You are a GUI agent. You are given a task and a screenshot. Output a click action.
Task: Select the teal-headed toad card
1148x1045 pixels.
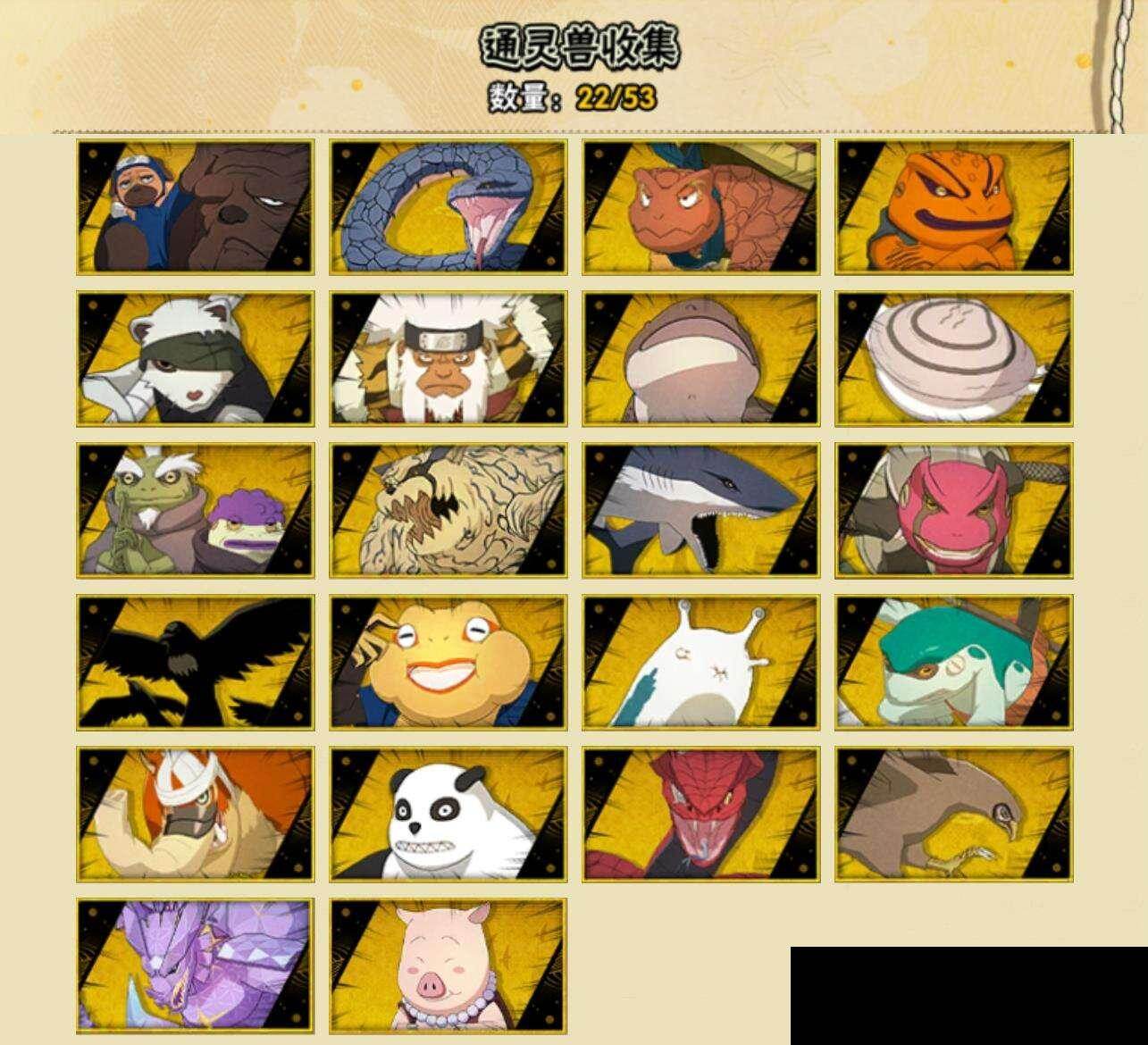click(954, 662)
